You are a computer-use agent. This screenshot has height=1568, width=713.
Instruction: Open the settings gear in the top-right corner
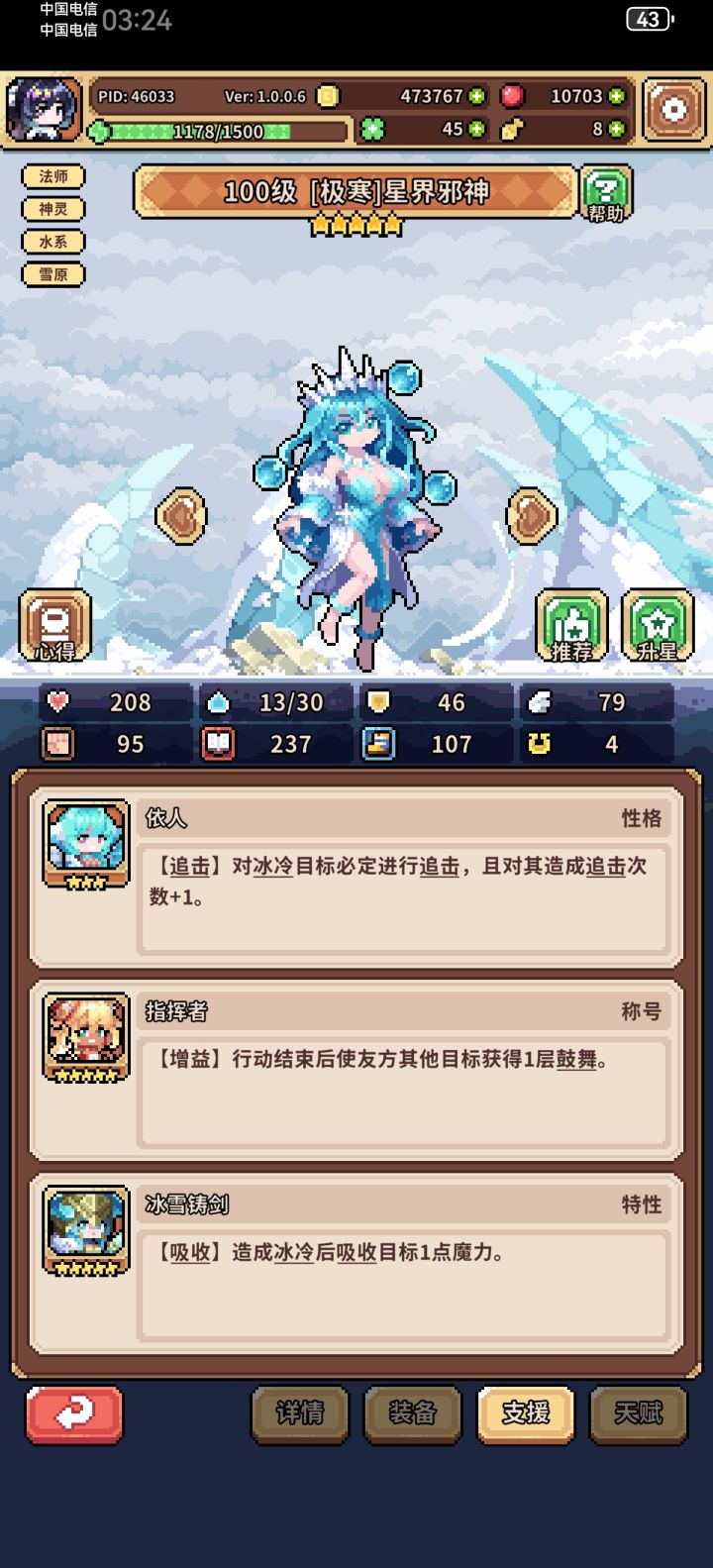tap(672, 109)
